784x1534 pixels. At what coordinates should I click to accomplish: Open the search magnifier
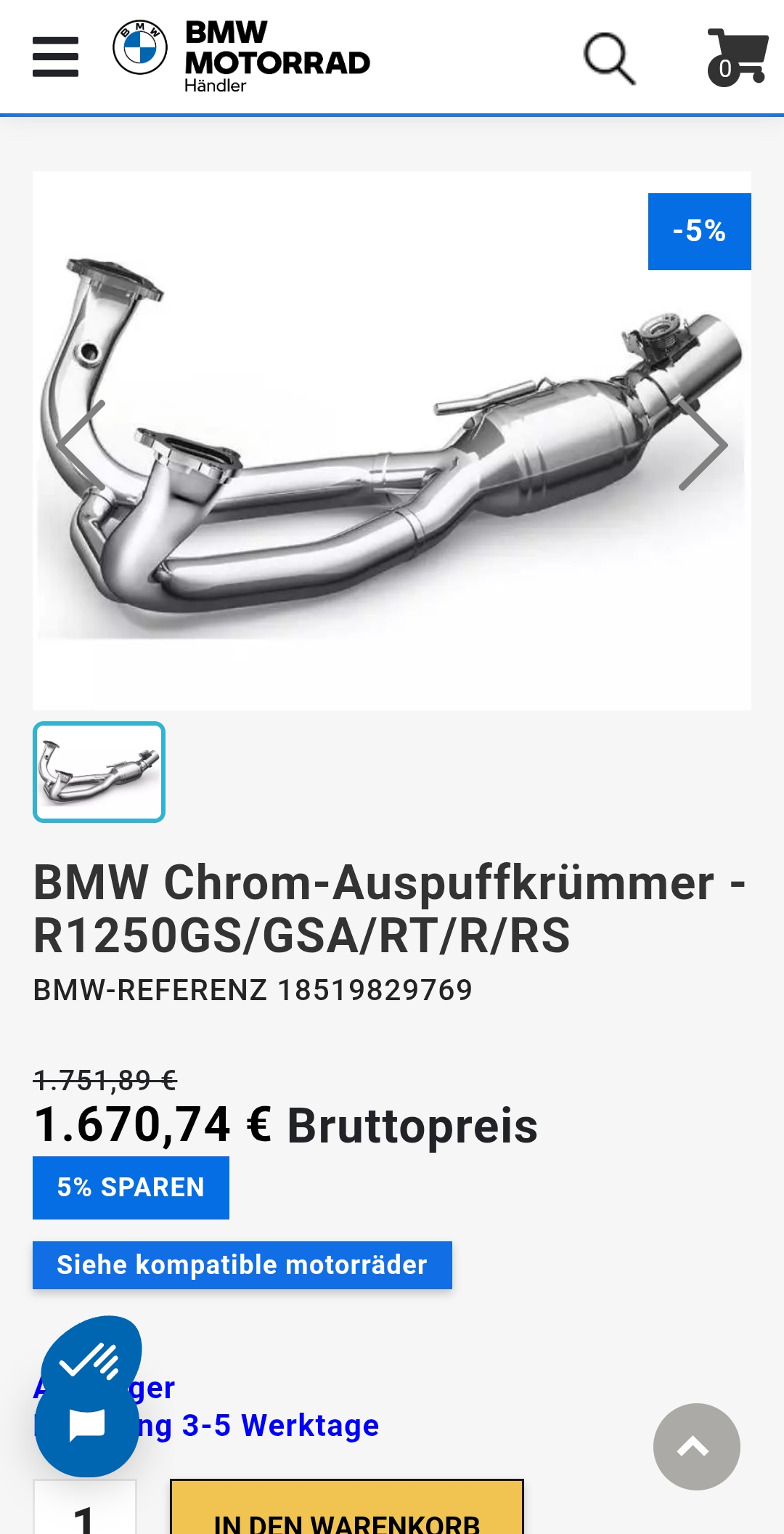click(609, 57)
